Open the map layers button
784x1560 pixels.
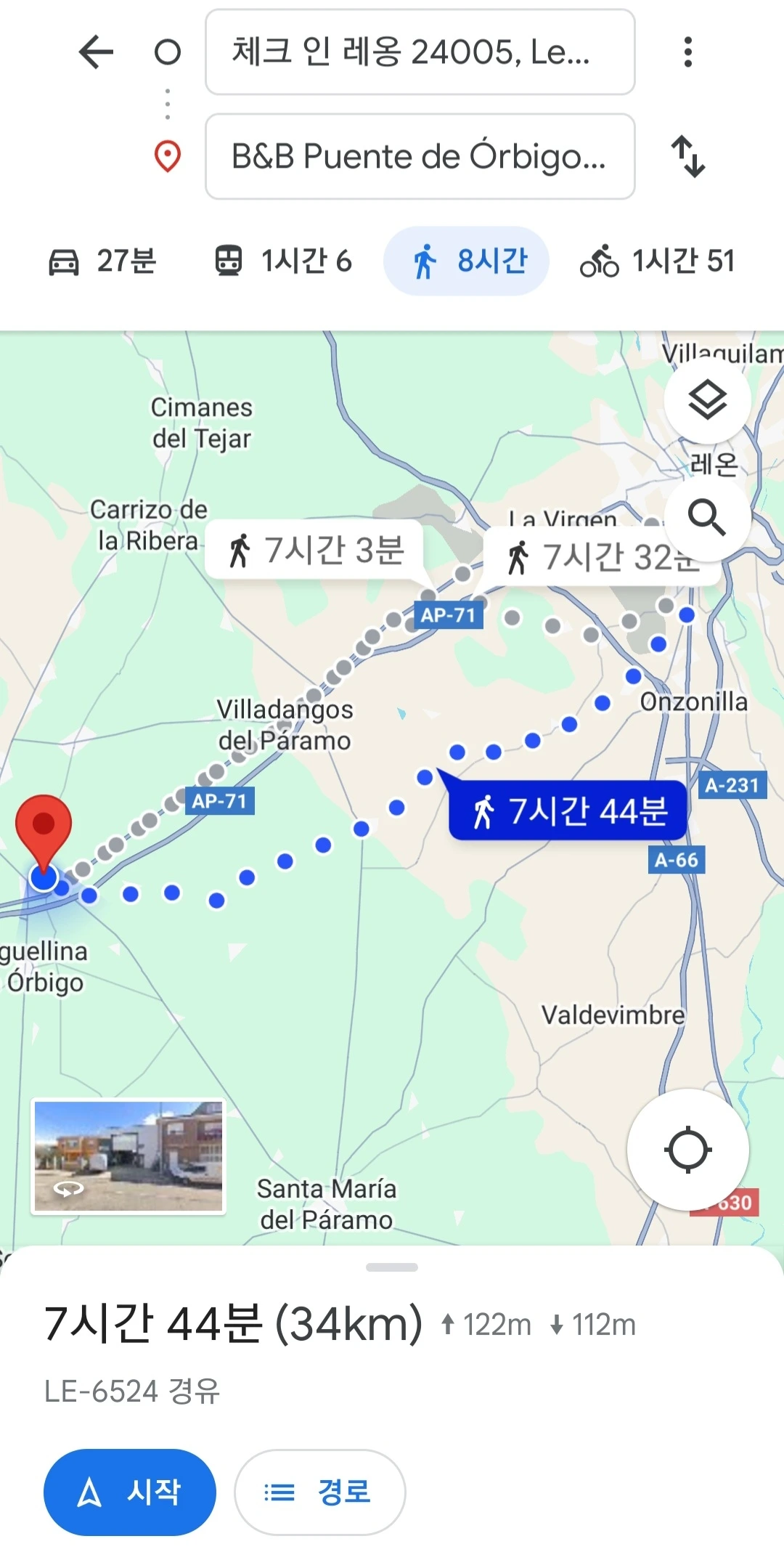[707, 400]
